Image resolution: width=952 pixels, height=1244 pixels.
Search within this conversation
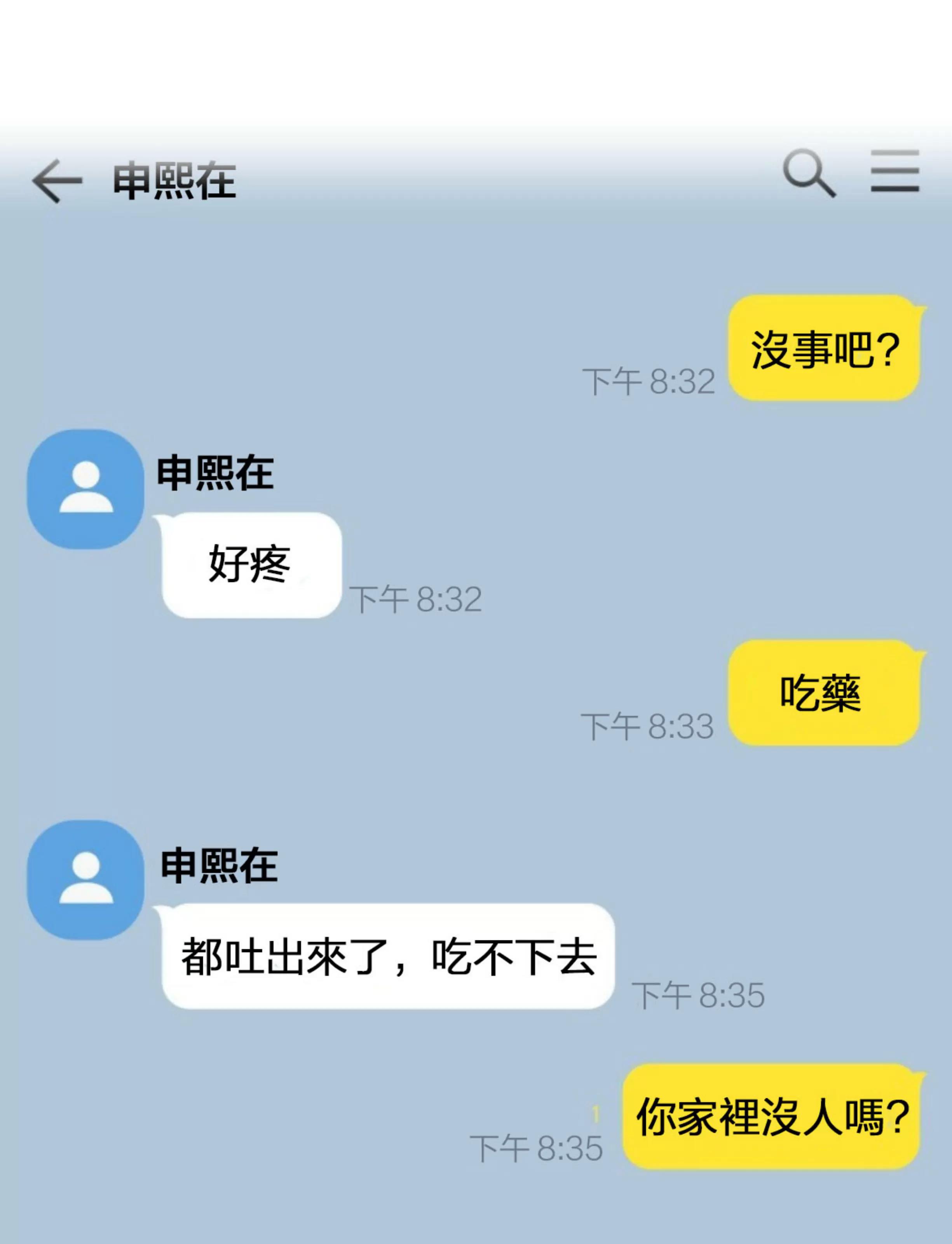point(809,173)
